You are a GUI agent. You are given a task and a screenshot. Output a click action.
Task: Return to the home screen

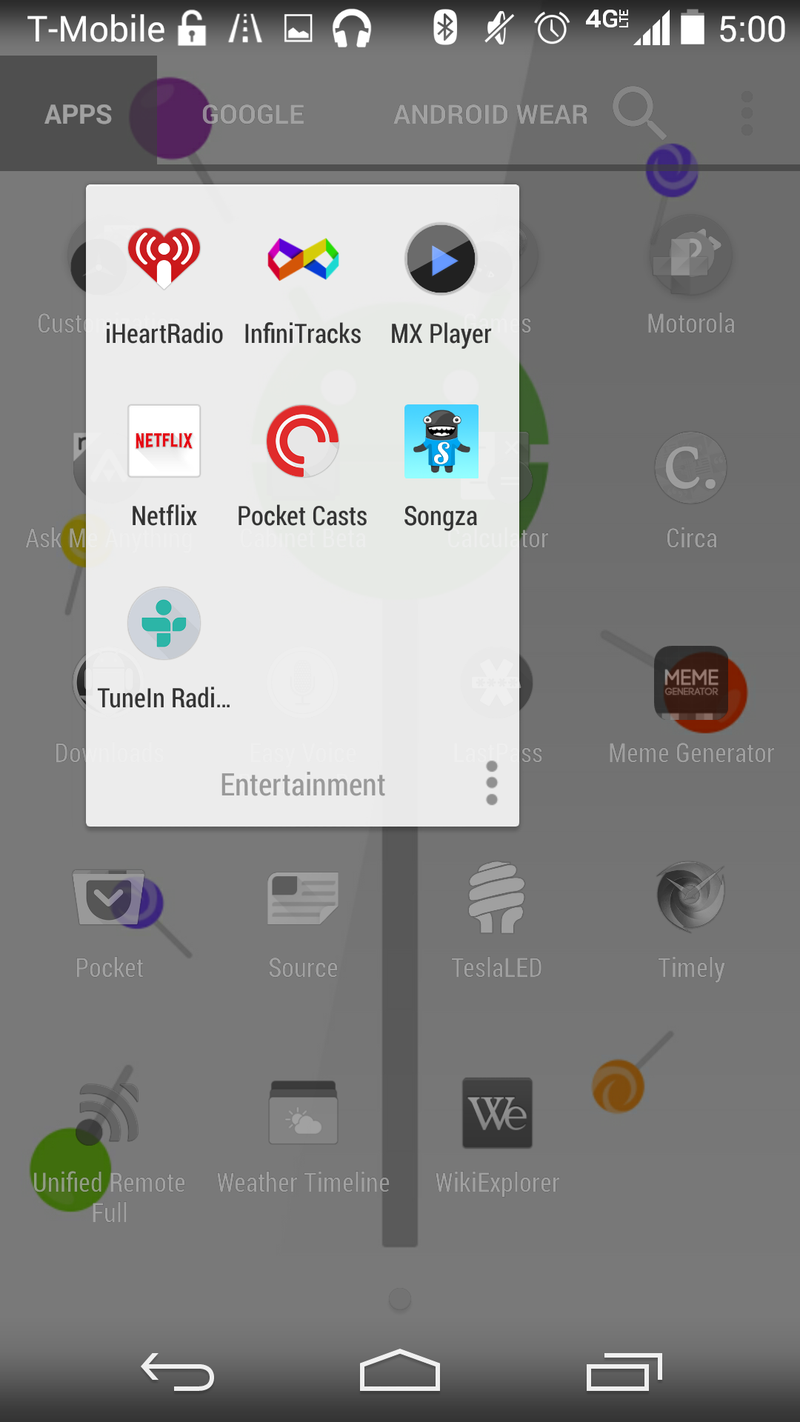[400, 1372]
